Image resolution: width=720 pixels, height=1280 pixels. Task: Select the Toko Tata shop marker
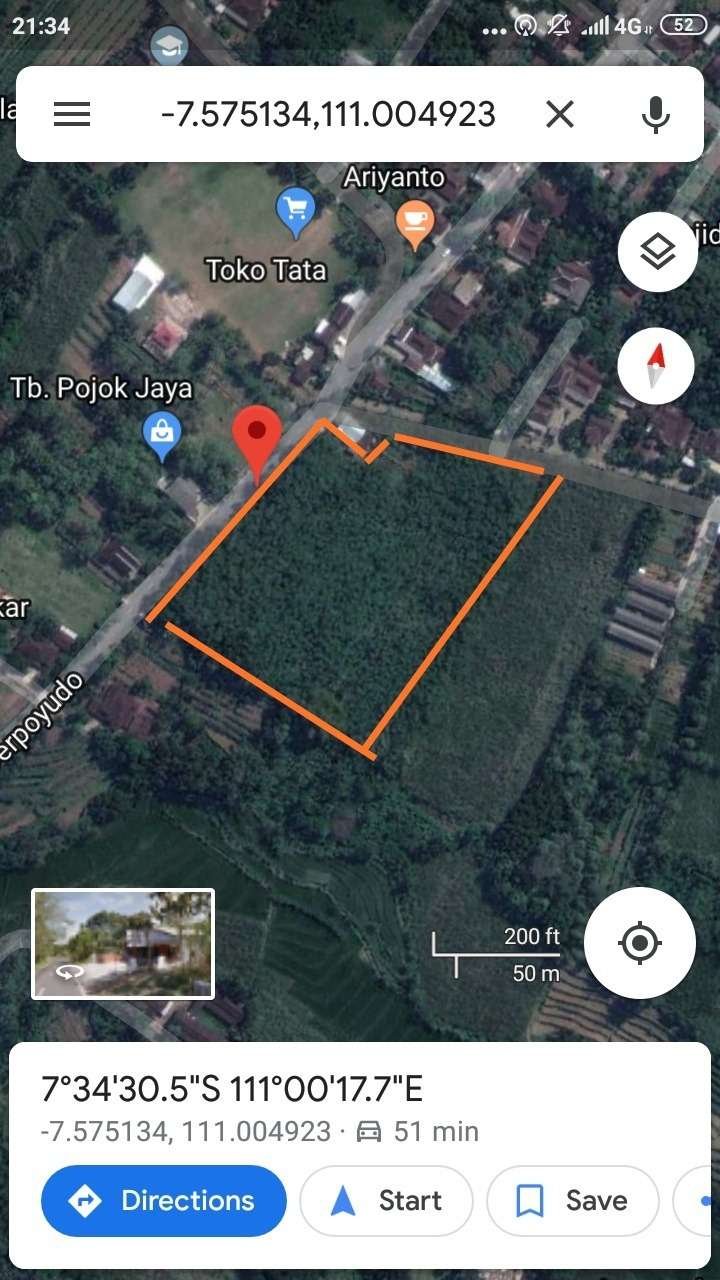coord(295,212)
